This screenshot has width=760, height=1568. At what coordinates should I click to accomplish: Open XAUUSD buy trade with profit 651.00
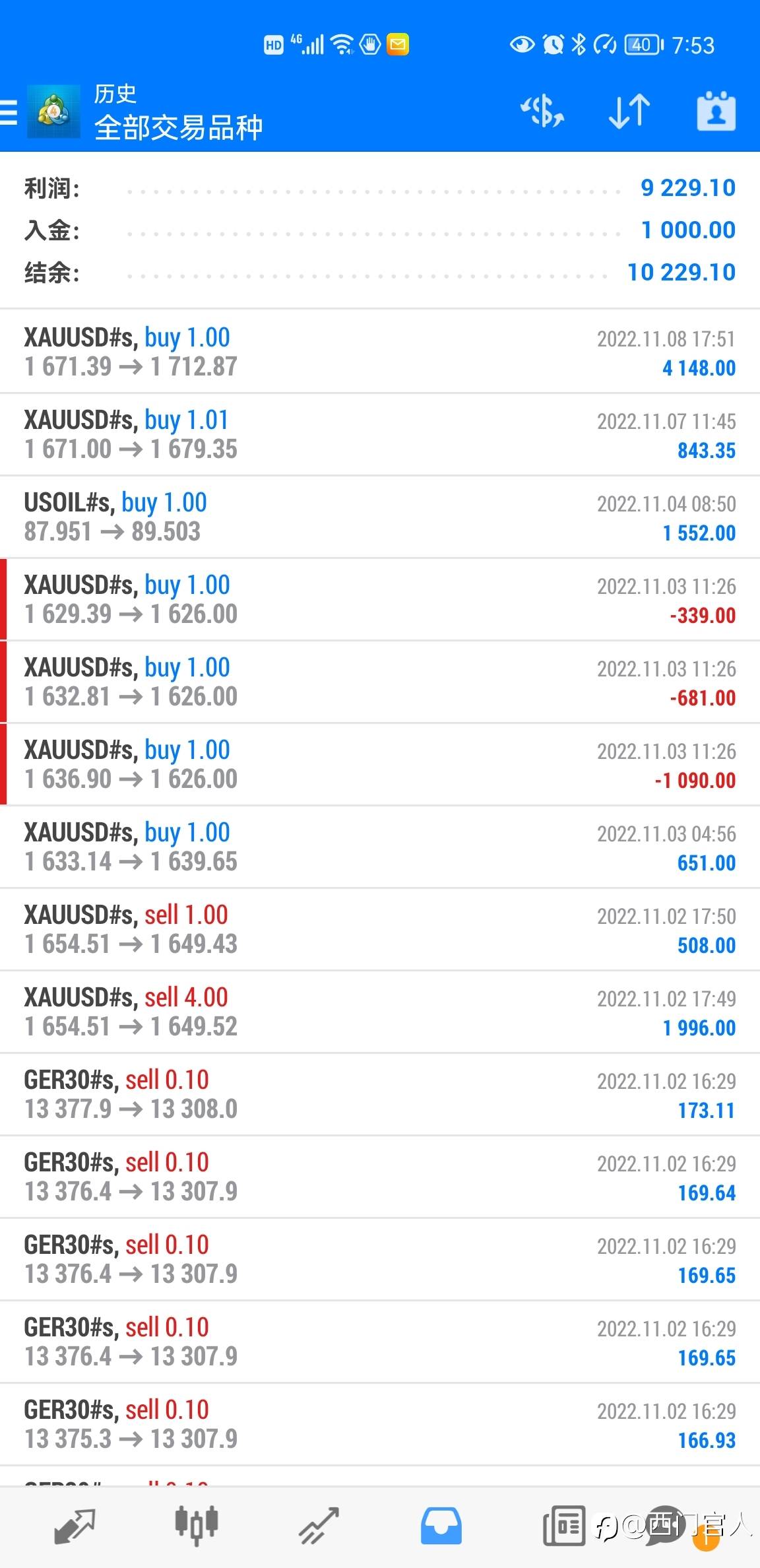pyautogui.click(x=380, y=847)
